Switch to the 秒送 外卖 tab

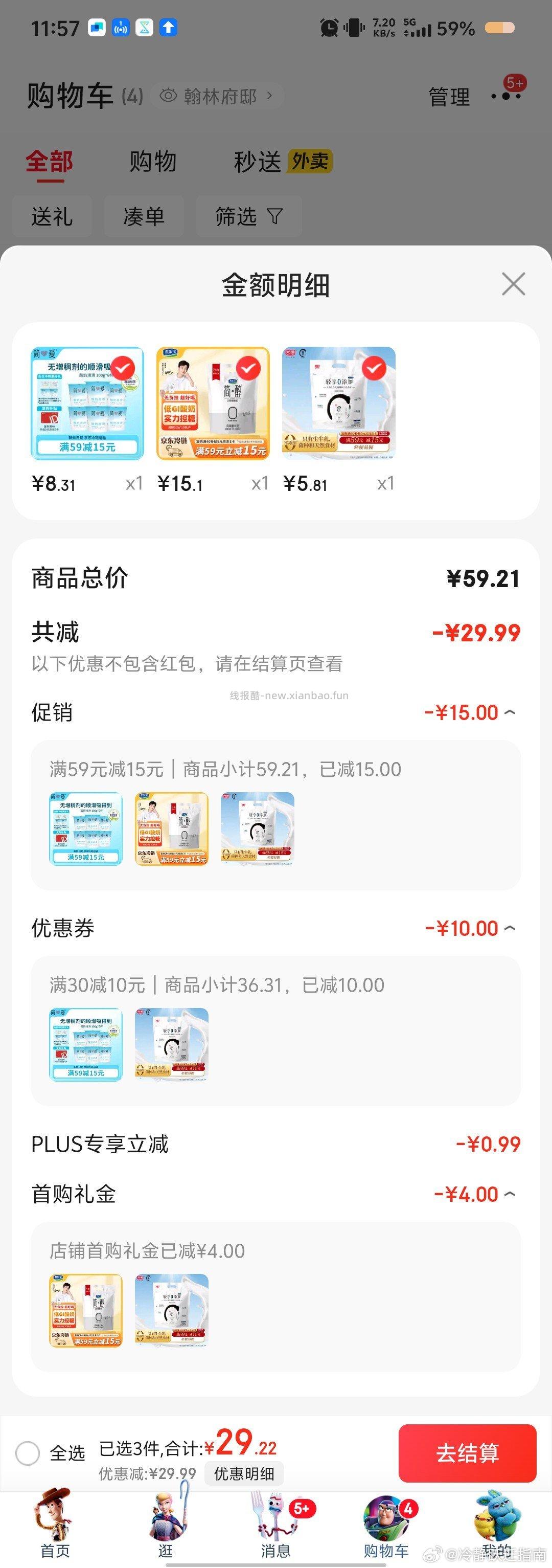pos(283,161)
